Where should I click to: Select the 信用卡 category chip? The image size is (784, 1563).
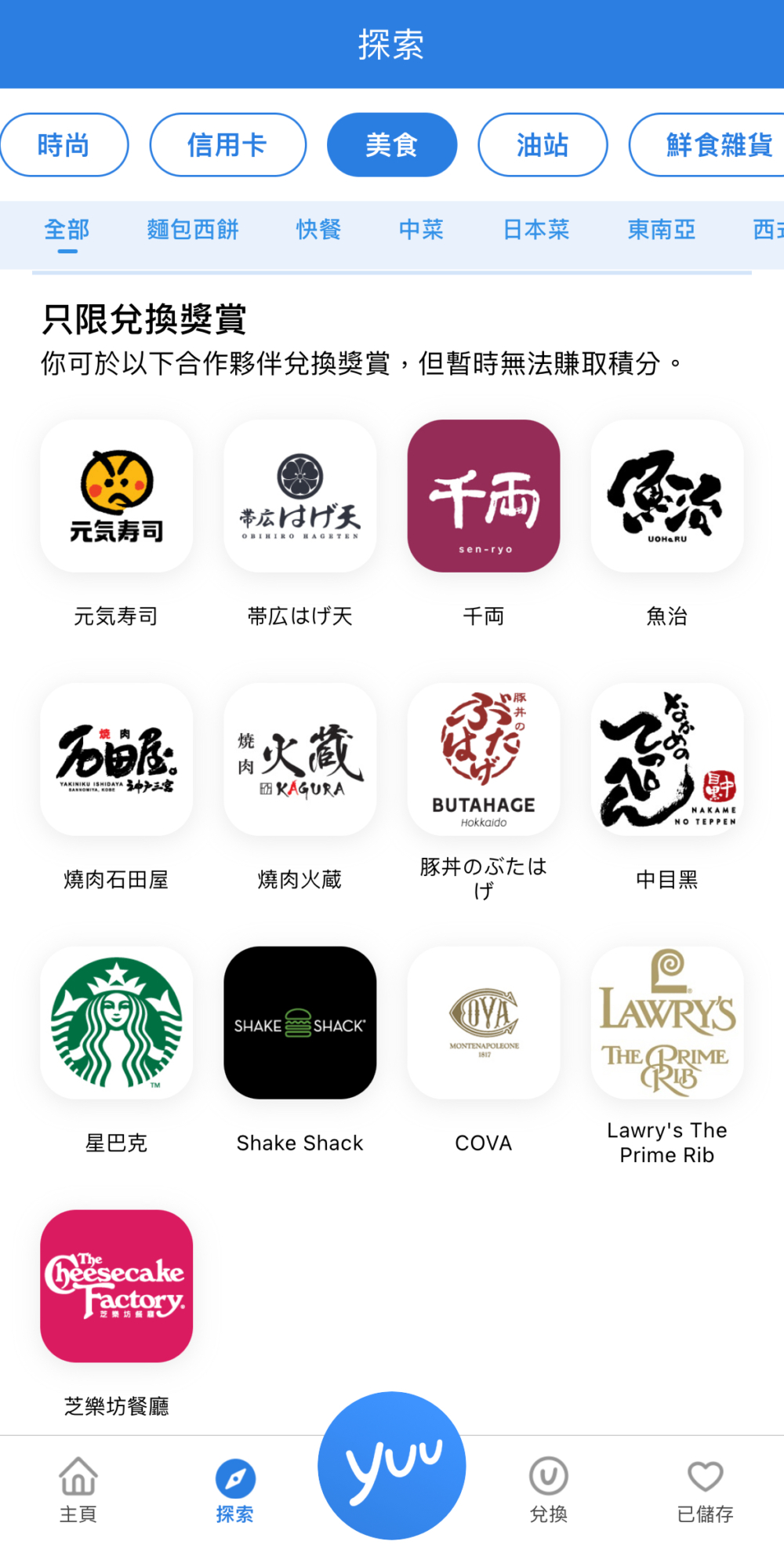[227, 145]
